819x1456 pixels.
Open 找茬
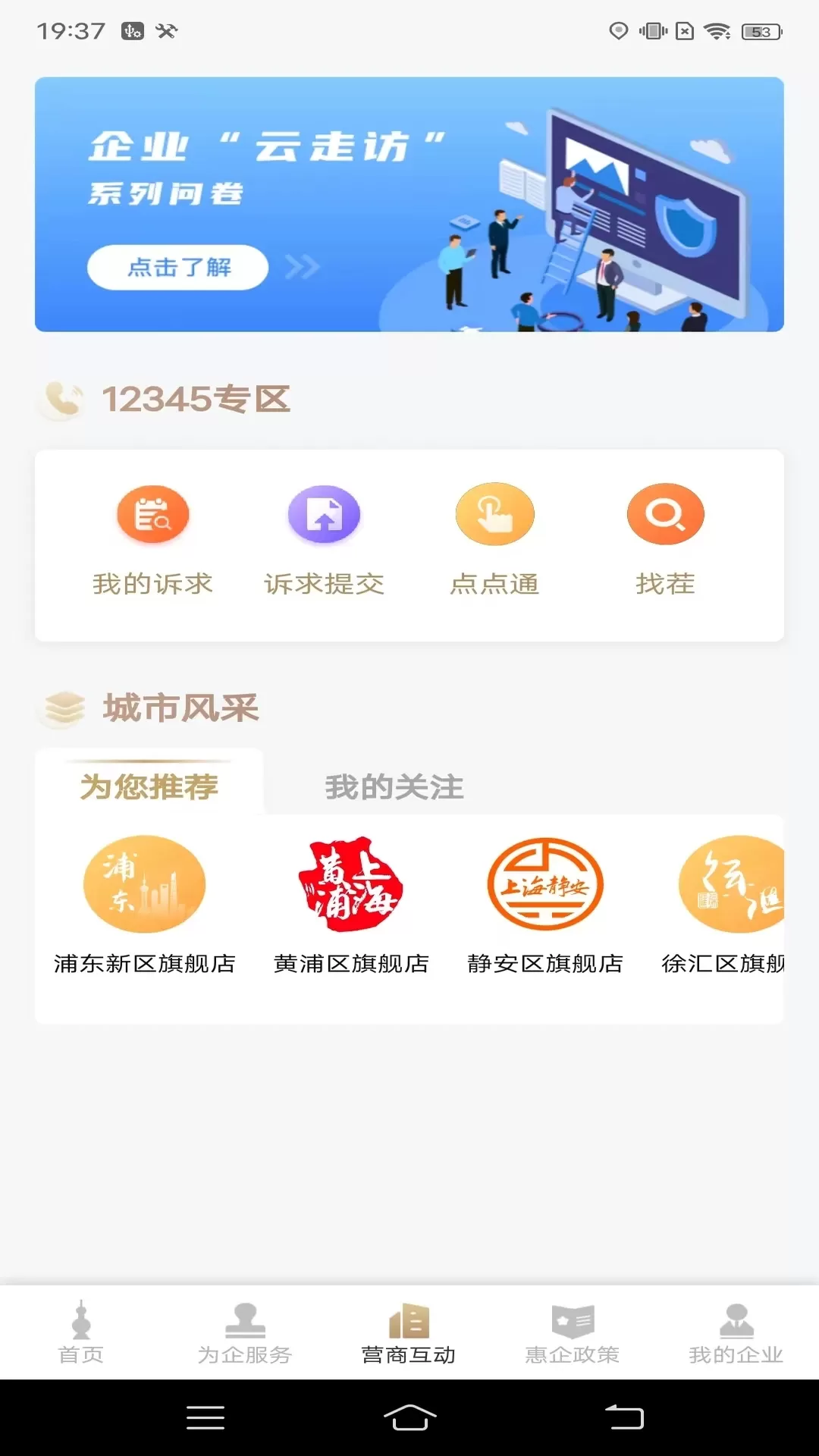[x=665, y=540]
